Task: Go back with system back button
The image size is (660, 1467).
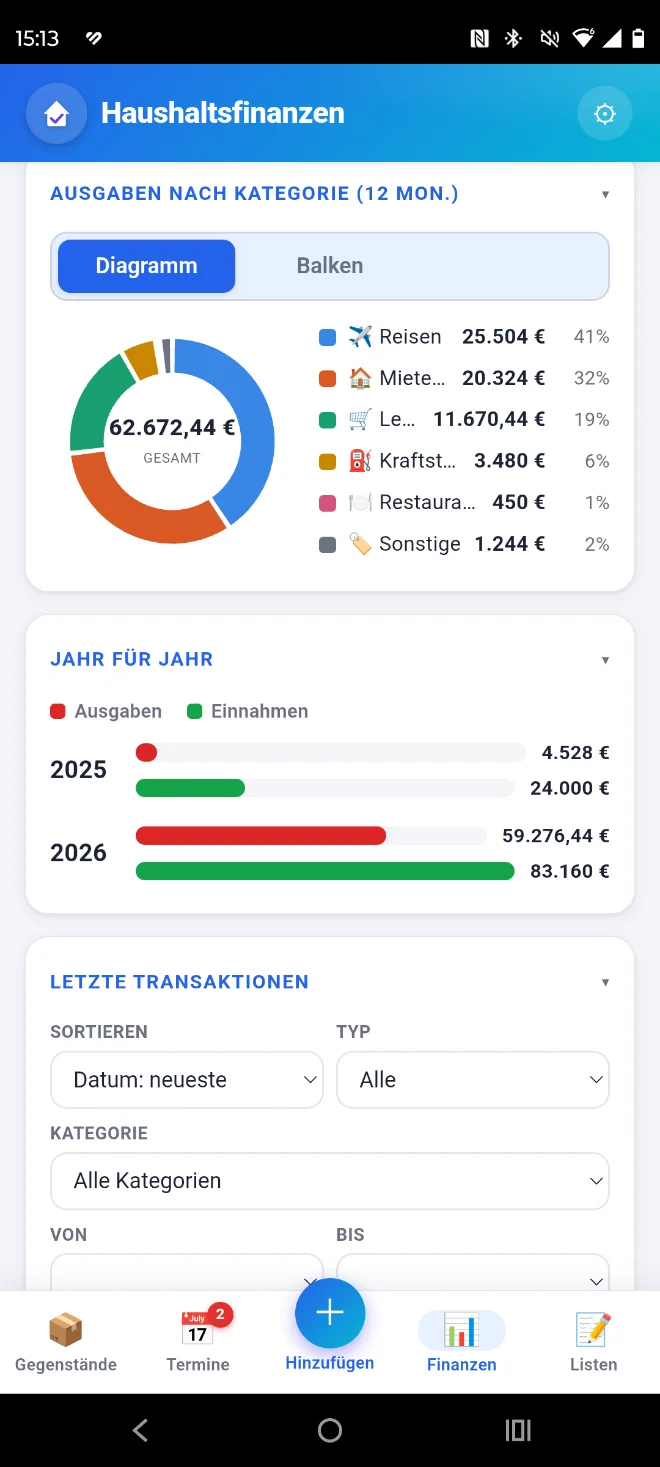Action: click(x=141, y=1430)
